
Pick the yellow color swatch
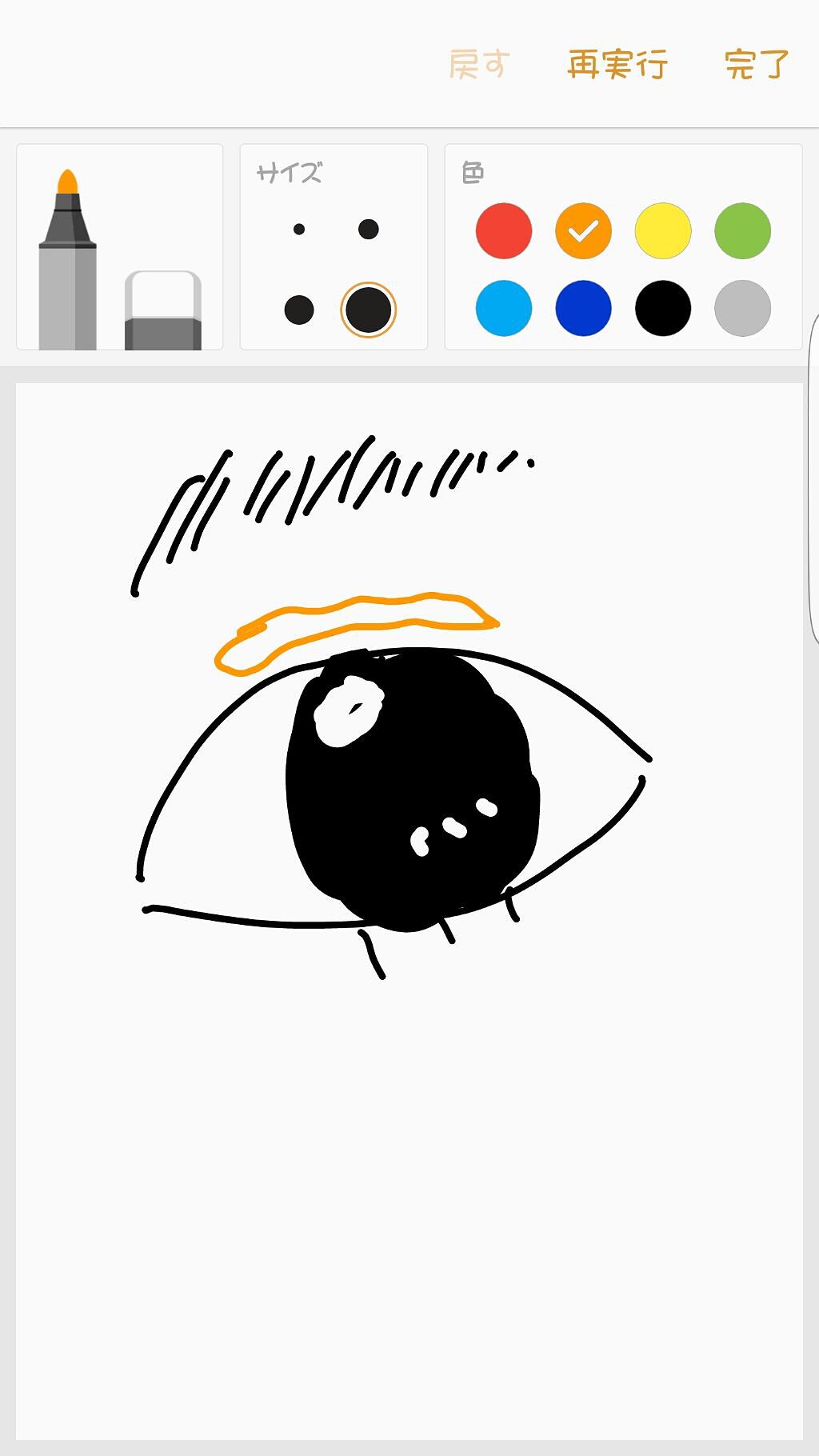point(663,231)
